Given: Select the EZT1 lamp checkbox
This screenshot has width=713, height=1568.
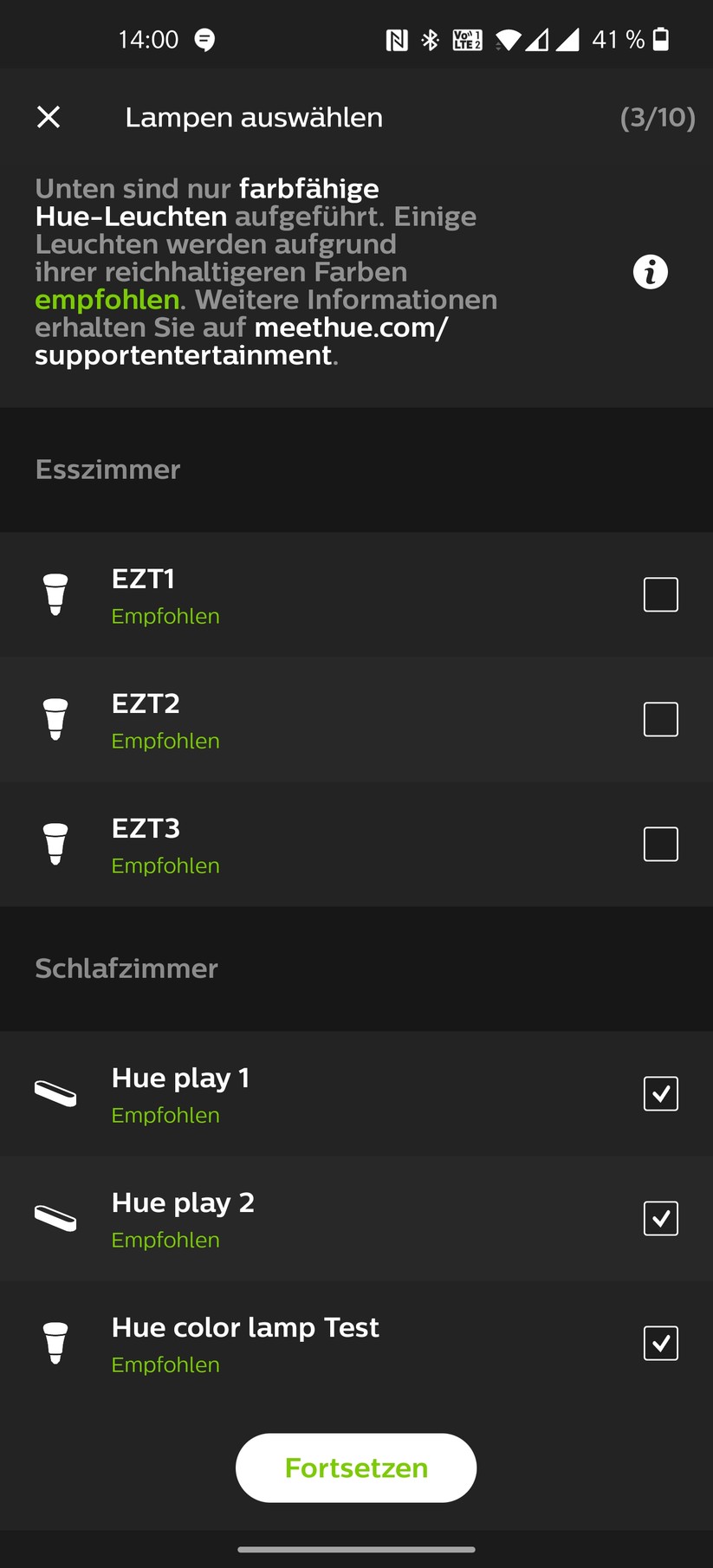Looking at the screenshot, I should pos(660,595).
